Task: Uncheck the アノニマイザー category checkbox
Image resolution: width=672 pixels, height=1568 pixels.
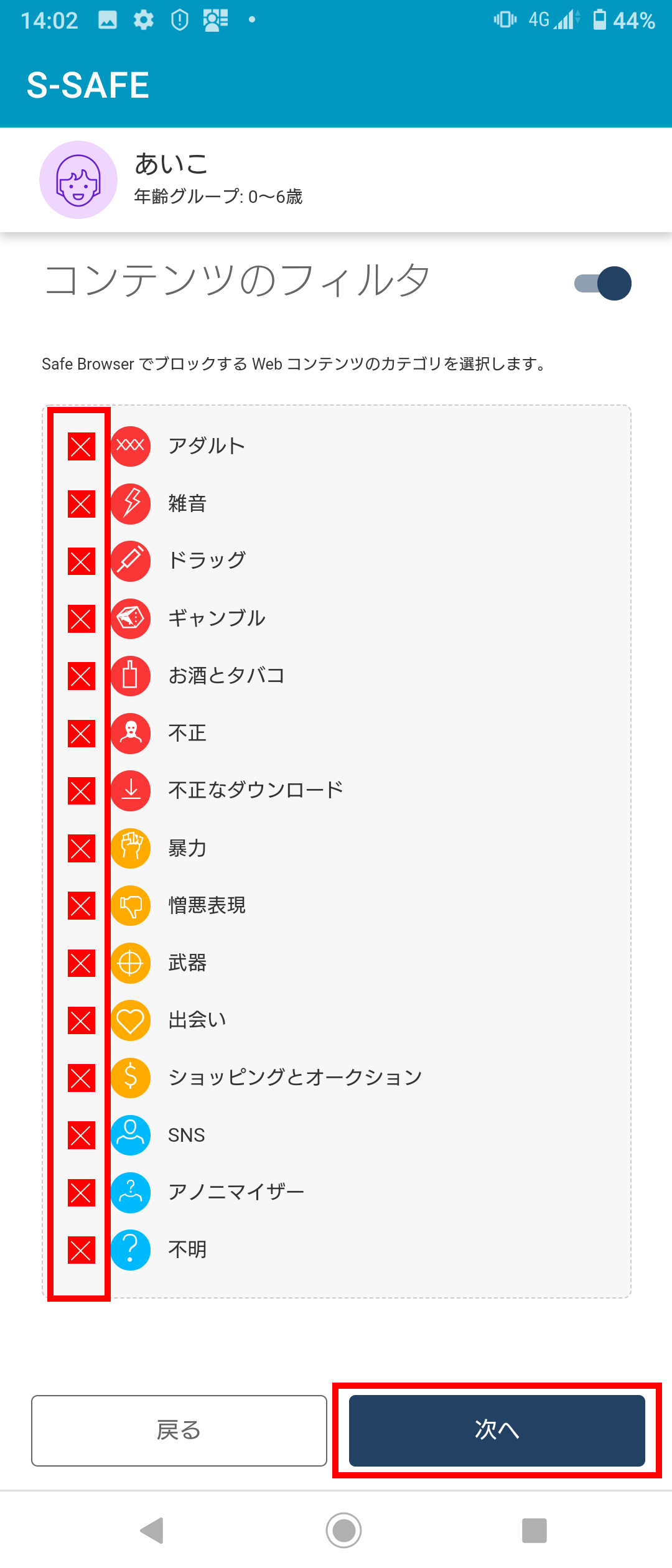Action: [x=82, y=1193]
